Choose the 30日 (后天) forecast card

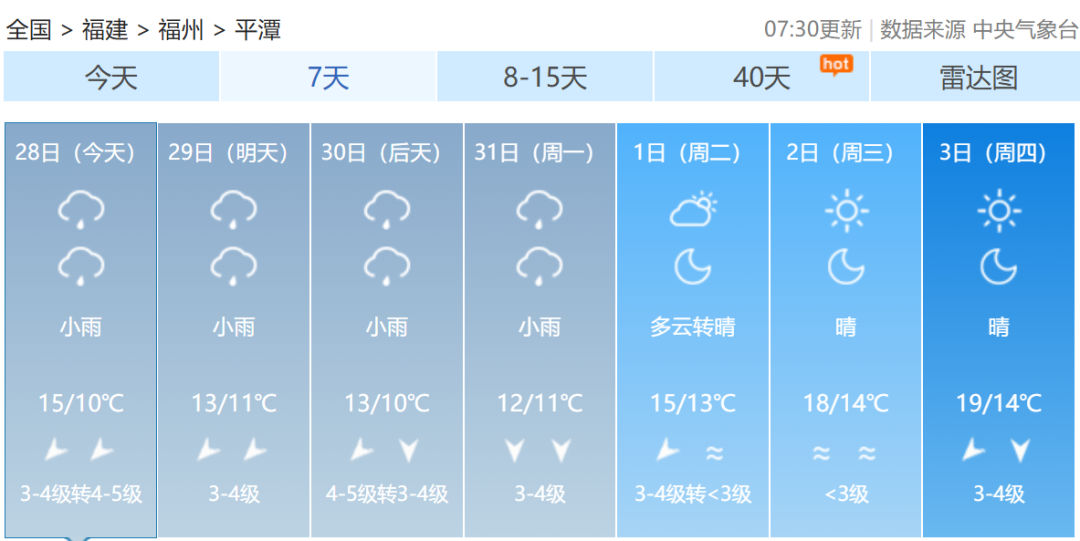(x=387, y=328)
